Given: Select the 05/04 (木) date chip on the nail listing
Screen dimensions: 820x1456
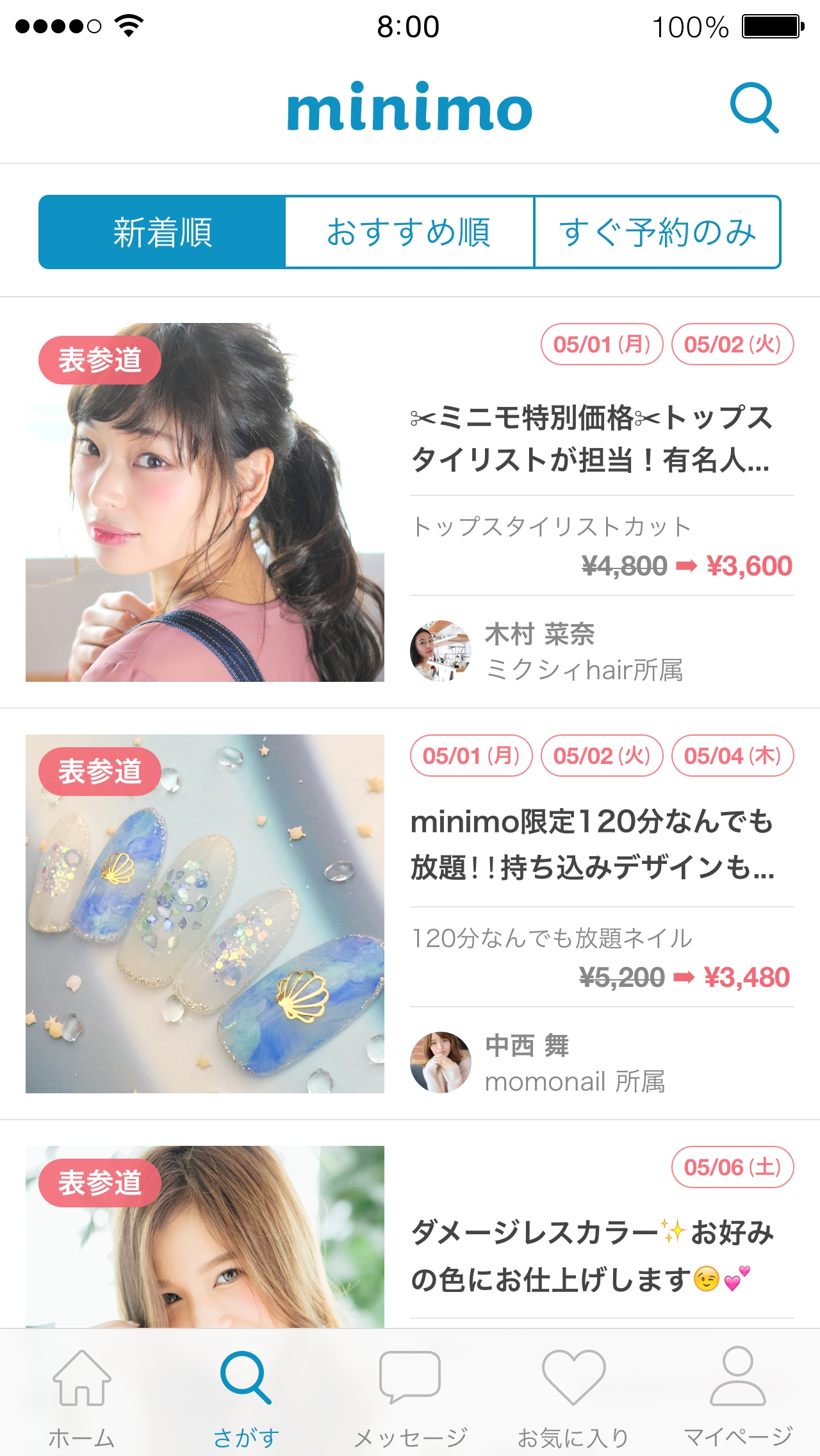Looking at the screenshot, I should pyautogui.click(x=730, y=756).
